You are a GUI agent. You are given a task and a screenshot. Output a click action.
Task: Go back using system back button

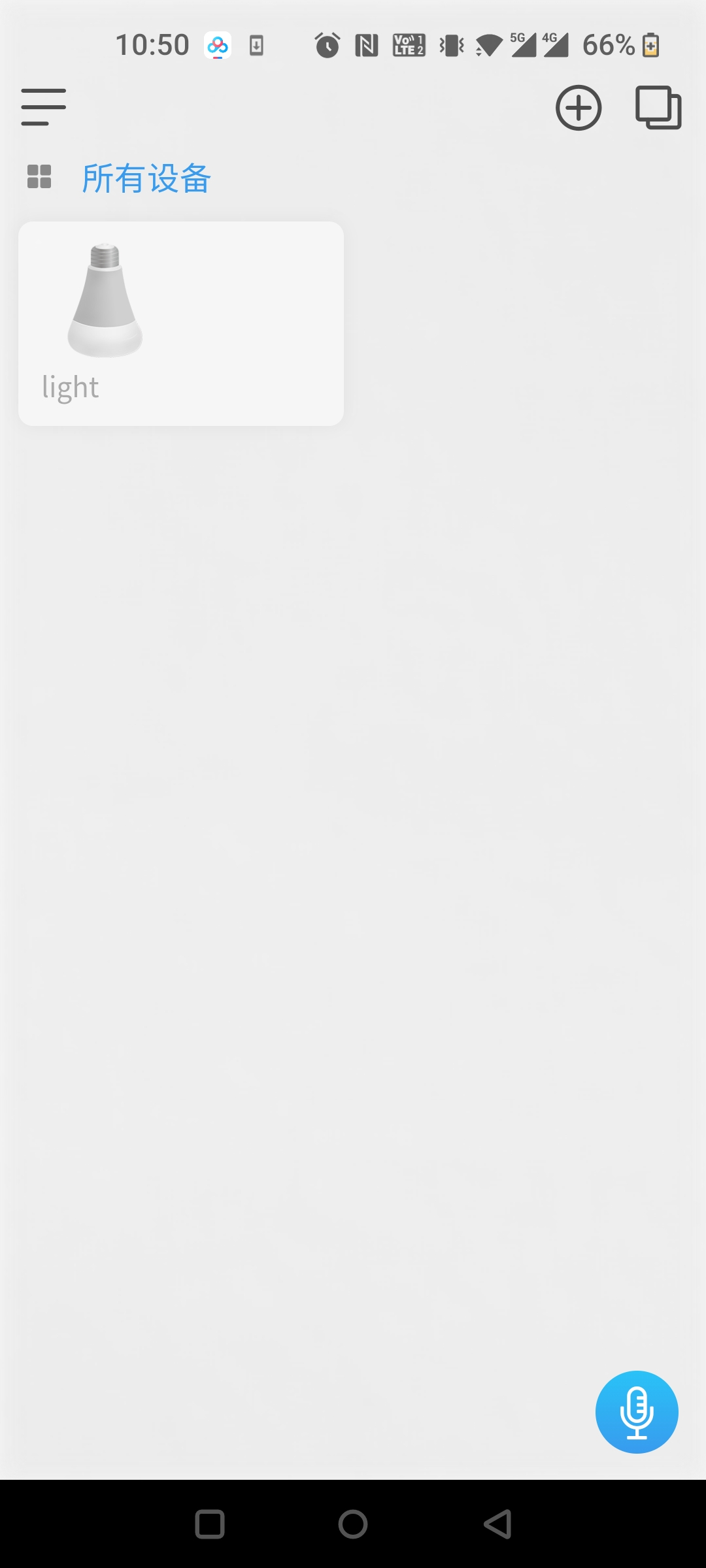[497, 1524]
